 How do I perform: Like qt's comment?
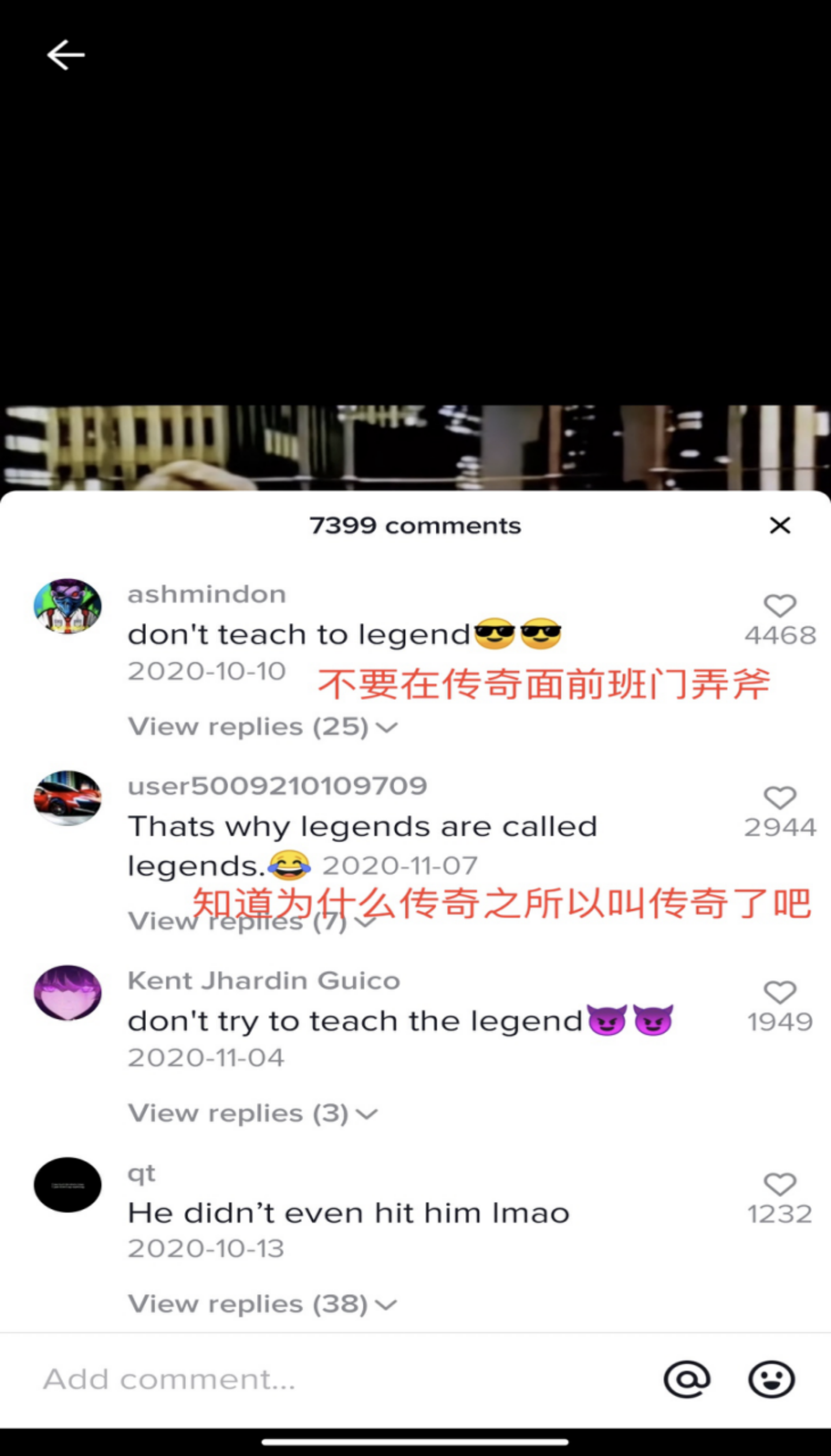[780, 1185]
